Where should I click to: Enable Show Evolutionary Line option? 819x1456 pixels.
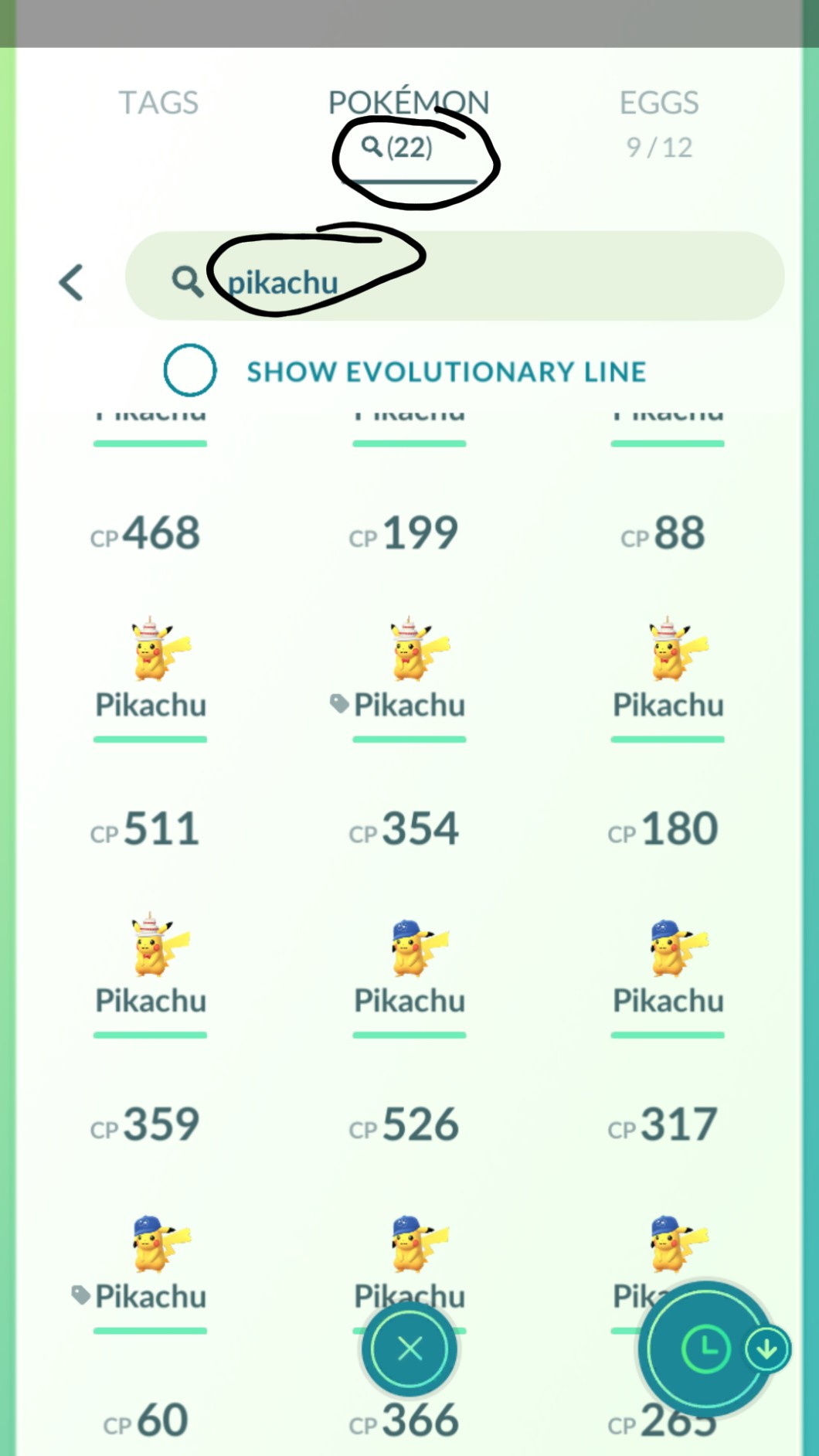(x=190, y=371)
